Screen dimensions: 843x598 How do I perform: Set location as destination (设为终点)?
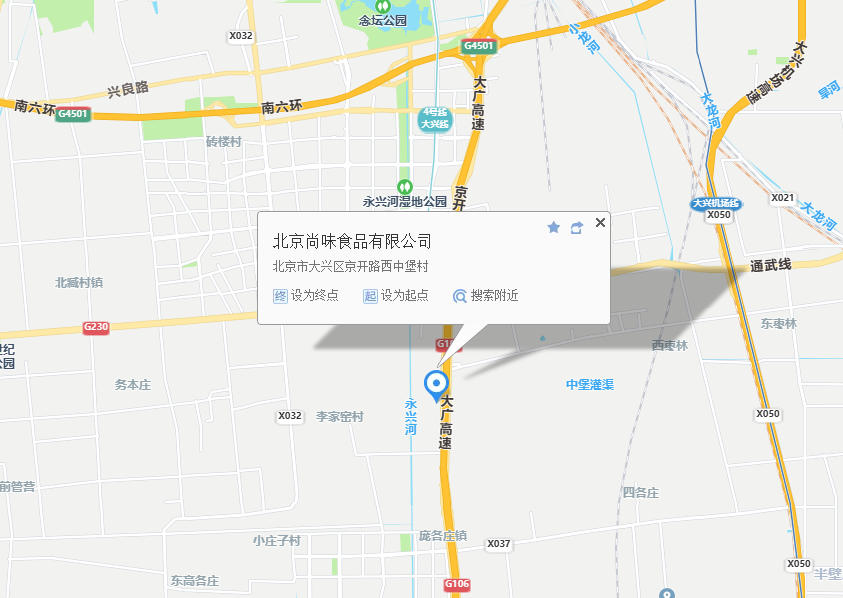click(306, 296)
